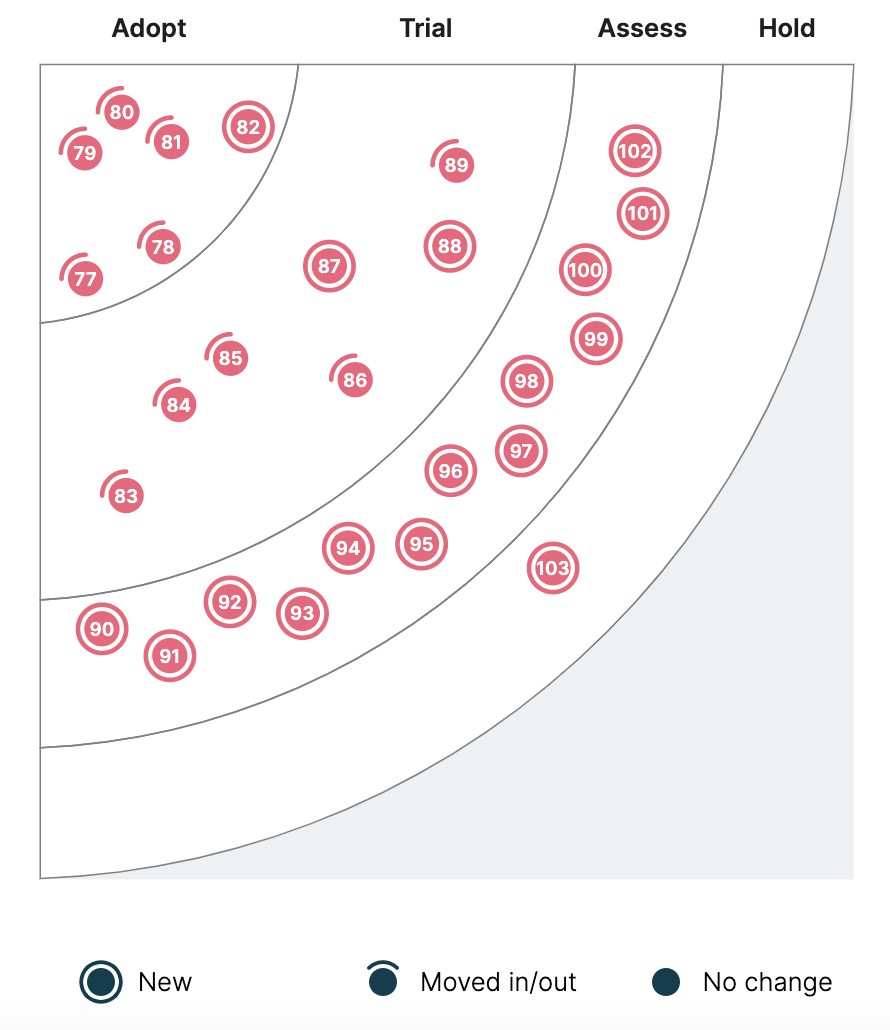Image resolution: width=890 pixels, height=1030 pixels.
Task: View blip 93 on the radar
Action: tap(302, 613)
